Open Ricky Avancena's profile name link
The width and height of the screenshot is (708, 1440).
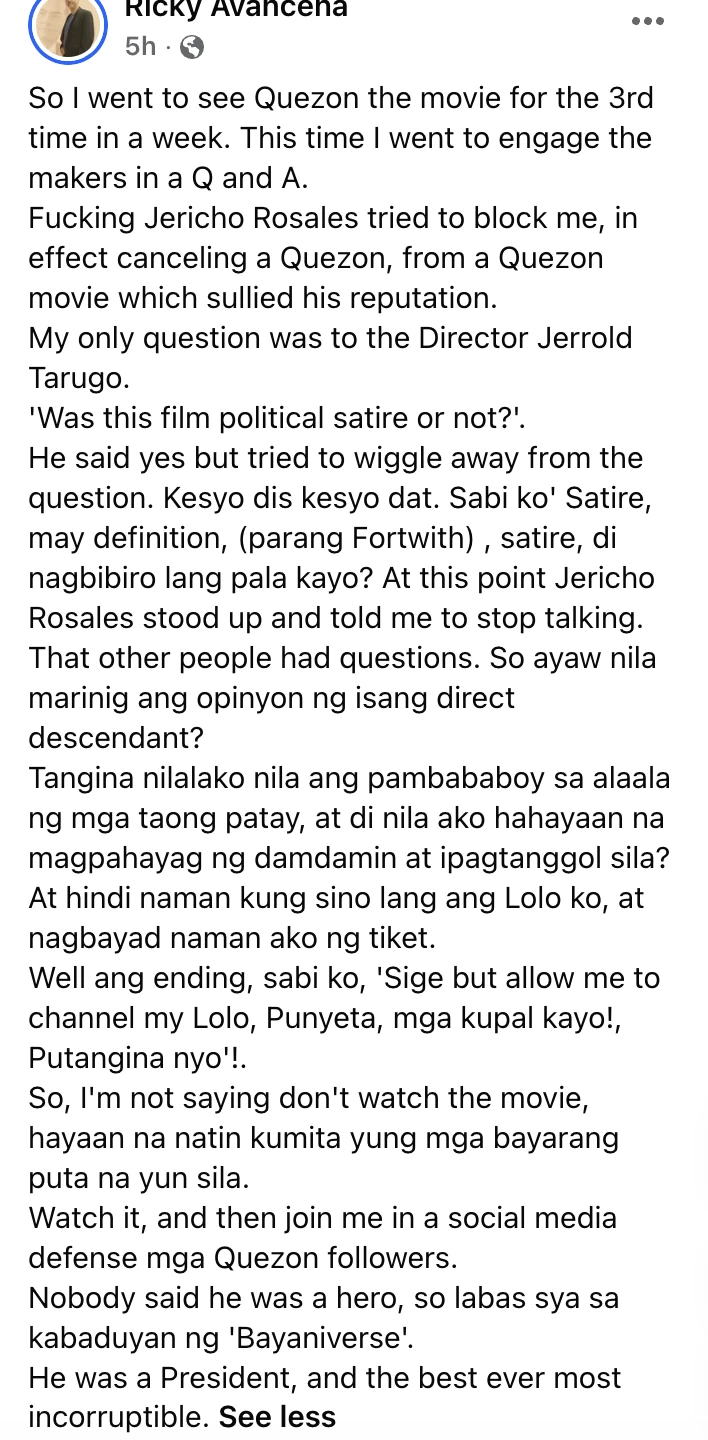(236, 10)
